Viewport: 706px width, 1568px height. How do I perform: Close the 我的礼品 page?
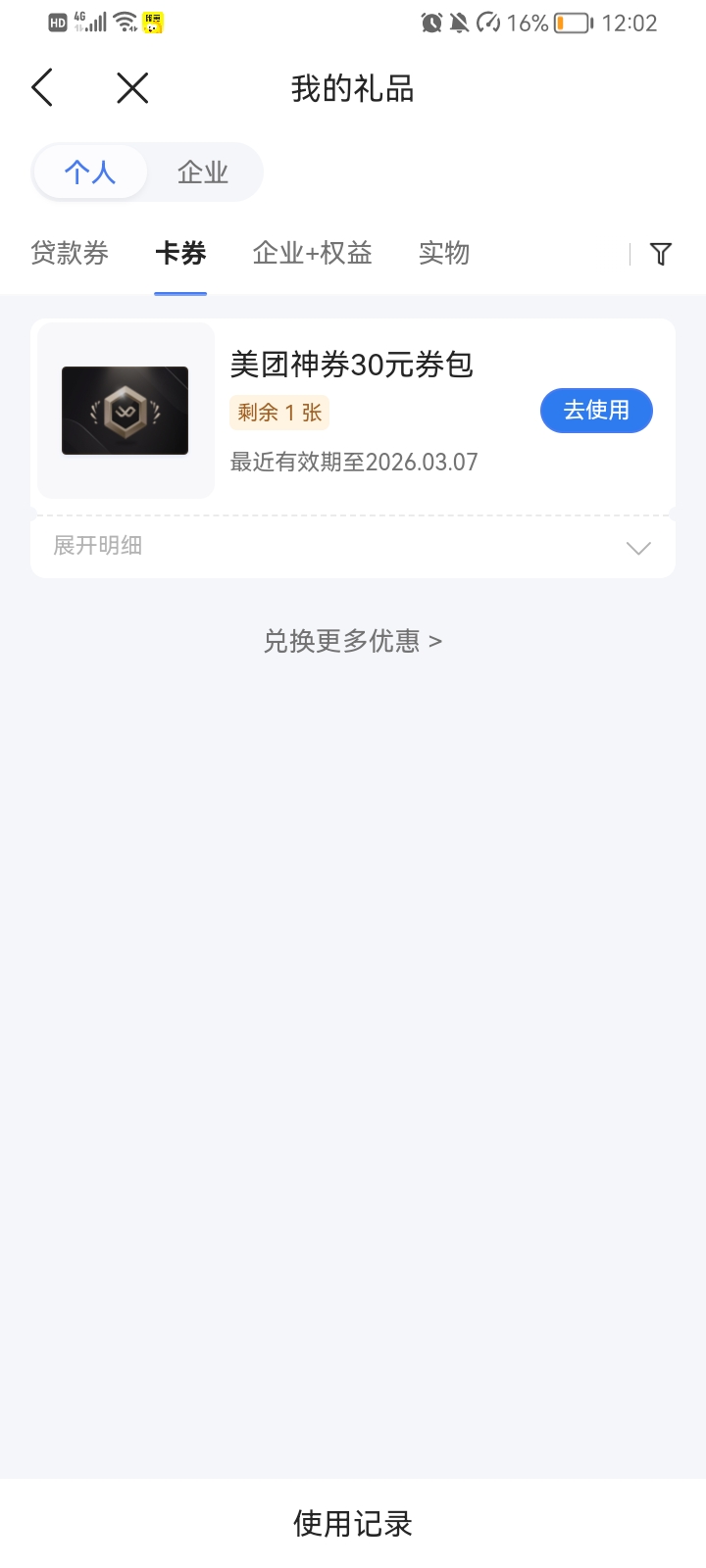(x=132, y=88)
